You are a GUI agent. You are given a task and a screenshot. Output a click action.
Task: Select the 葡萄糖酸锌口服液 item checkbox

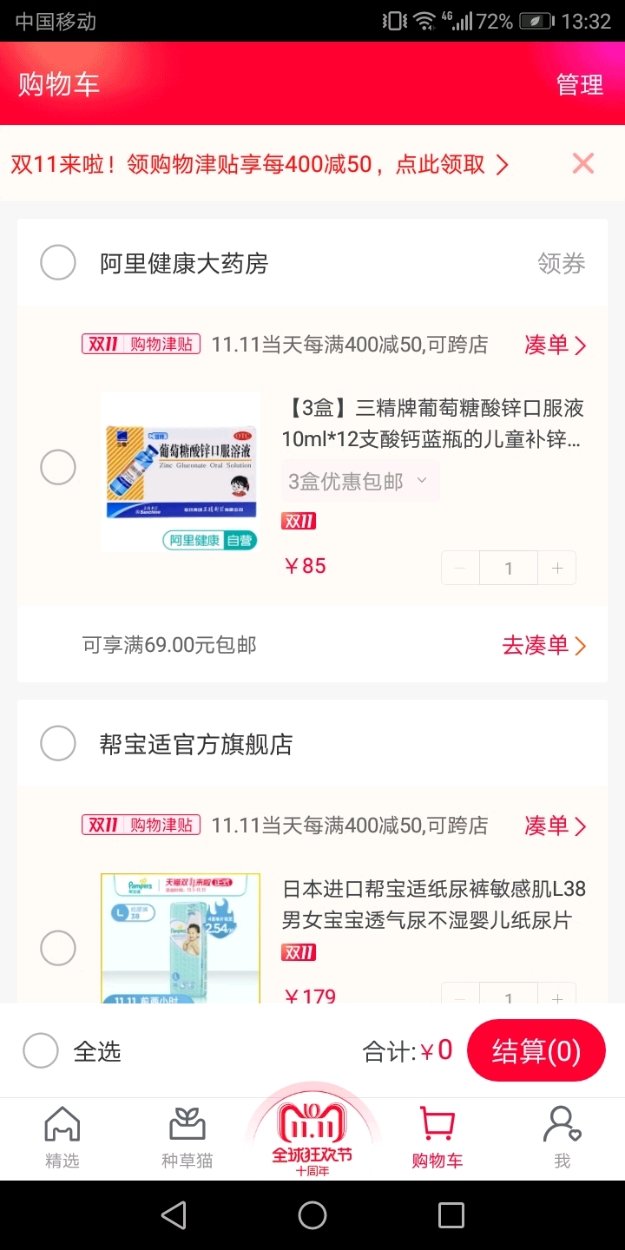(x=58, y=467)
